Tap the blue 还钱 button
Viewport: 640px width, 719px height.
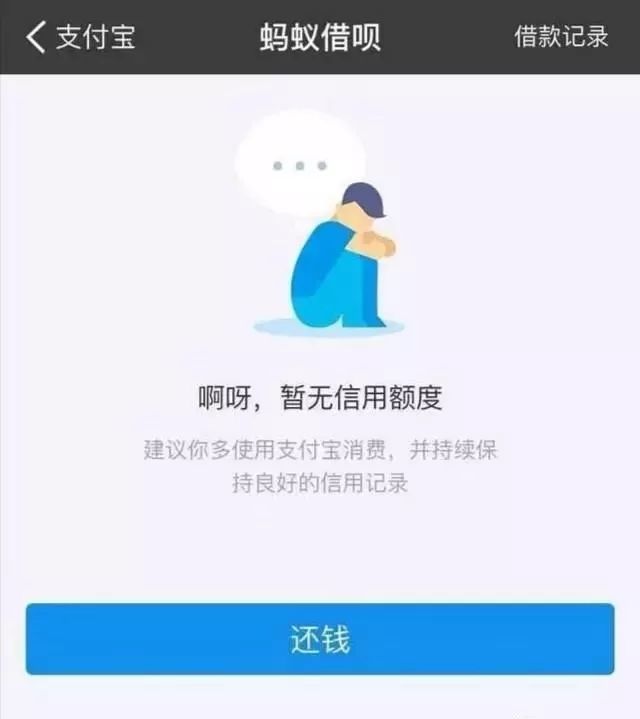[x=320, y=640]
